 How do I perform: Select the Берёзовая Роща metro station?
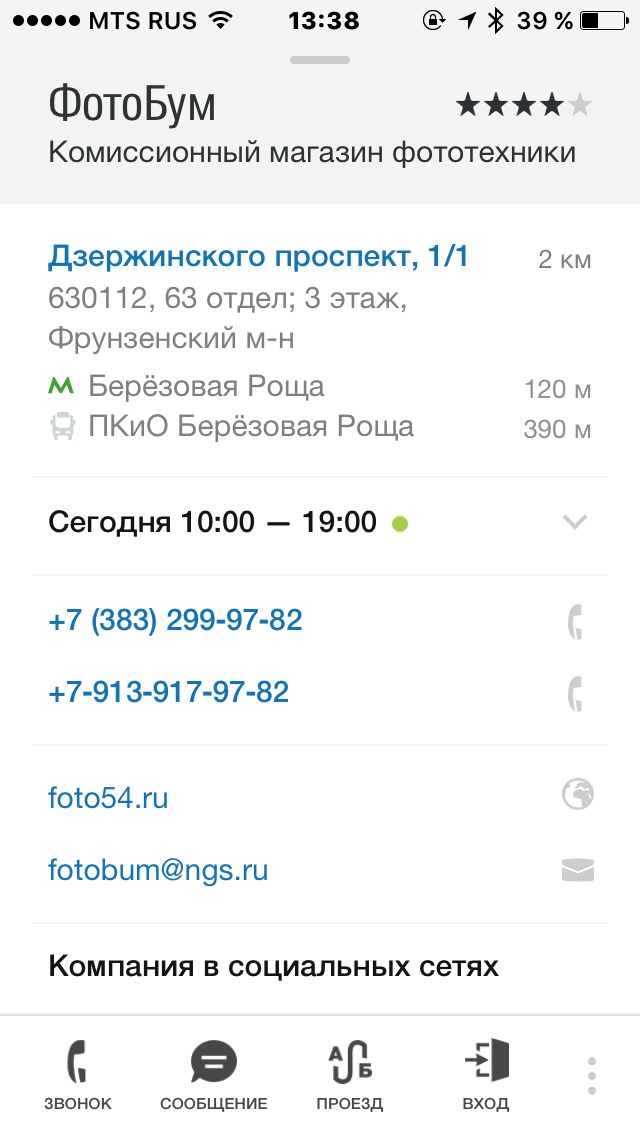[205, 386]
